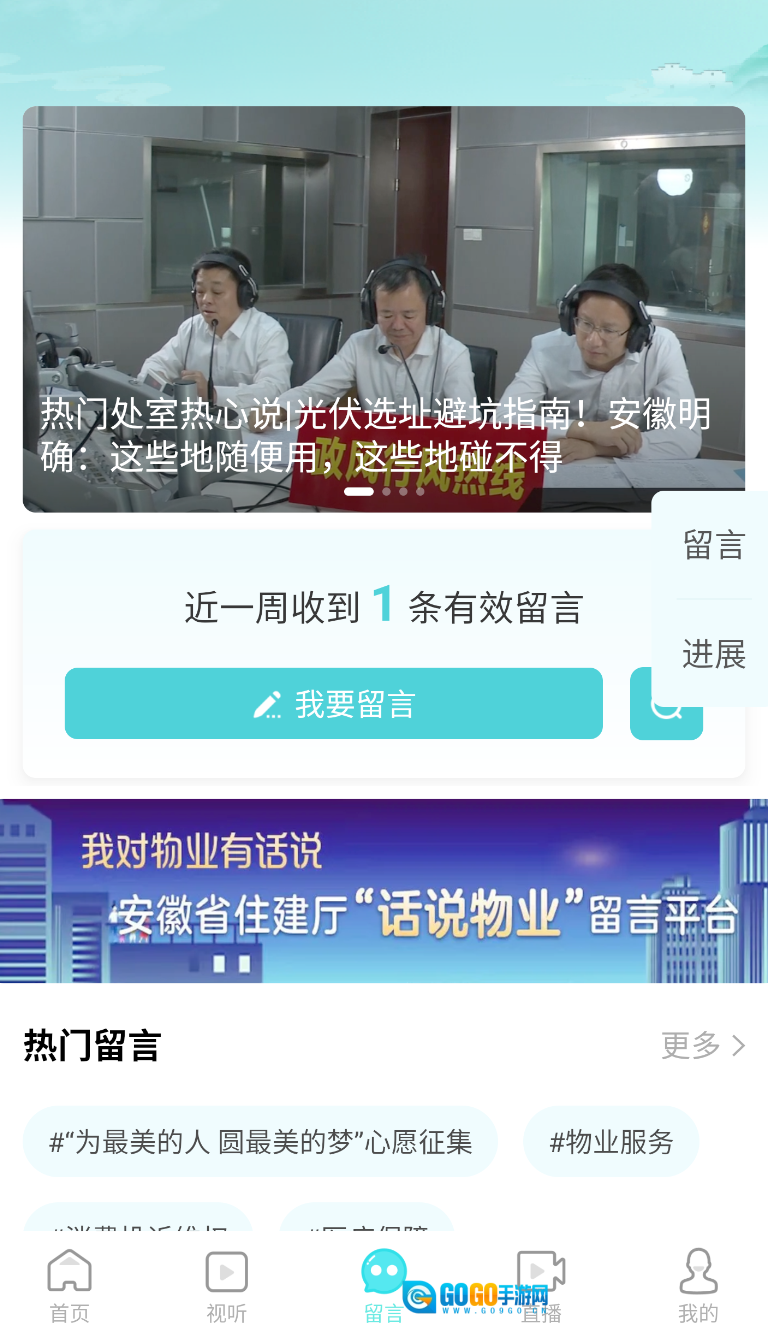This screenshot has width=768, height=1324.
Task: Open the 留言 quick-access entry on the right edge
Action: pyautogui.click(x=712, y=544)
